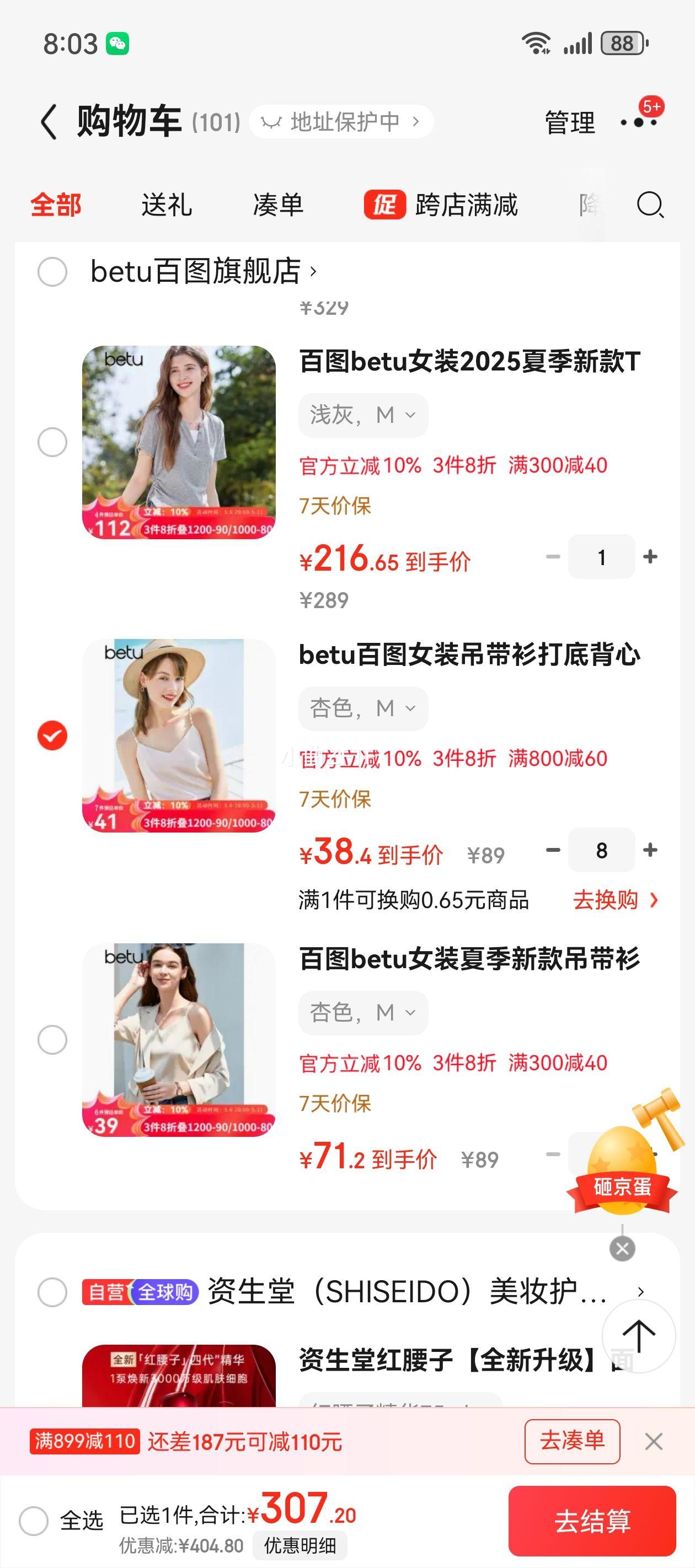Switch to the 送礼 tab
The image size is (695, 1568).
click(x=166, y=205)
